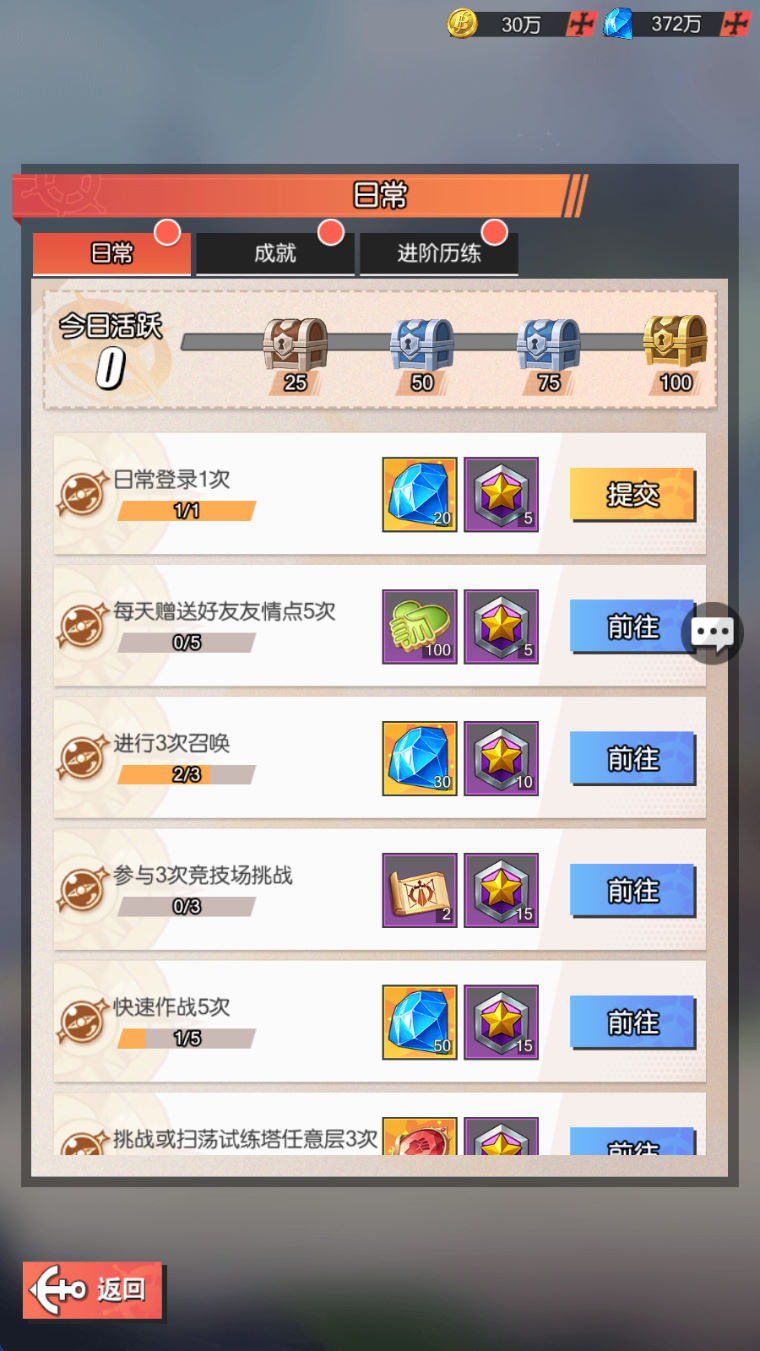Select the 日常 tab
Image resolution: width=760 pixels, height=1351 pixels.
111,253
